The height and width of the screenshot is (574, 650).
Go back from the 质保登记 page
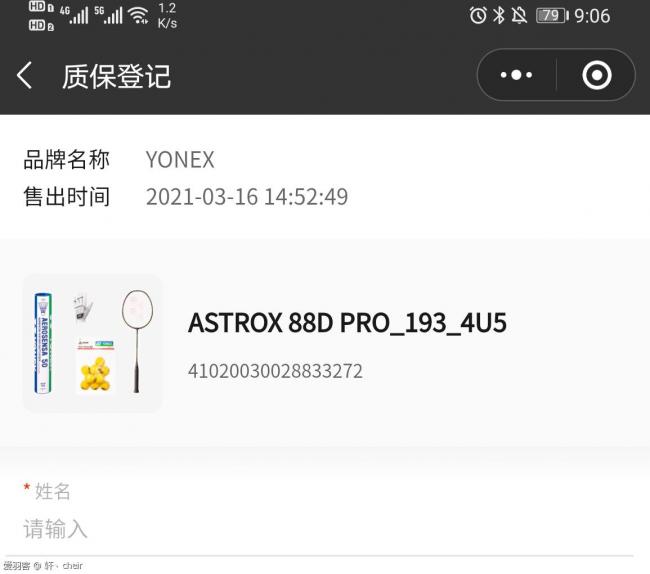[25, 76]
